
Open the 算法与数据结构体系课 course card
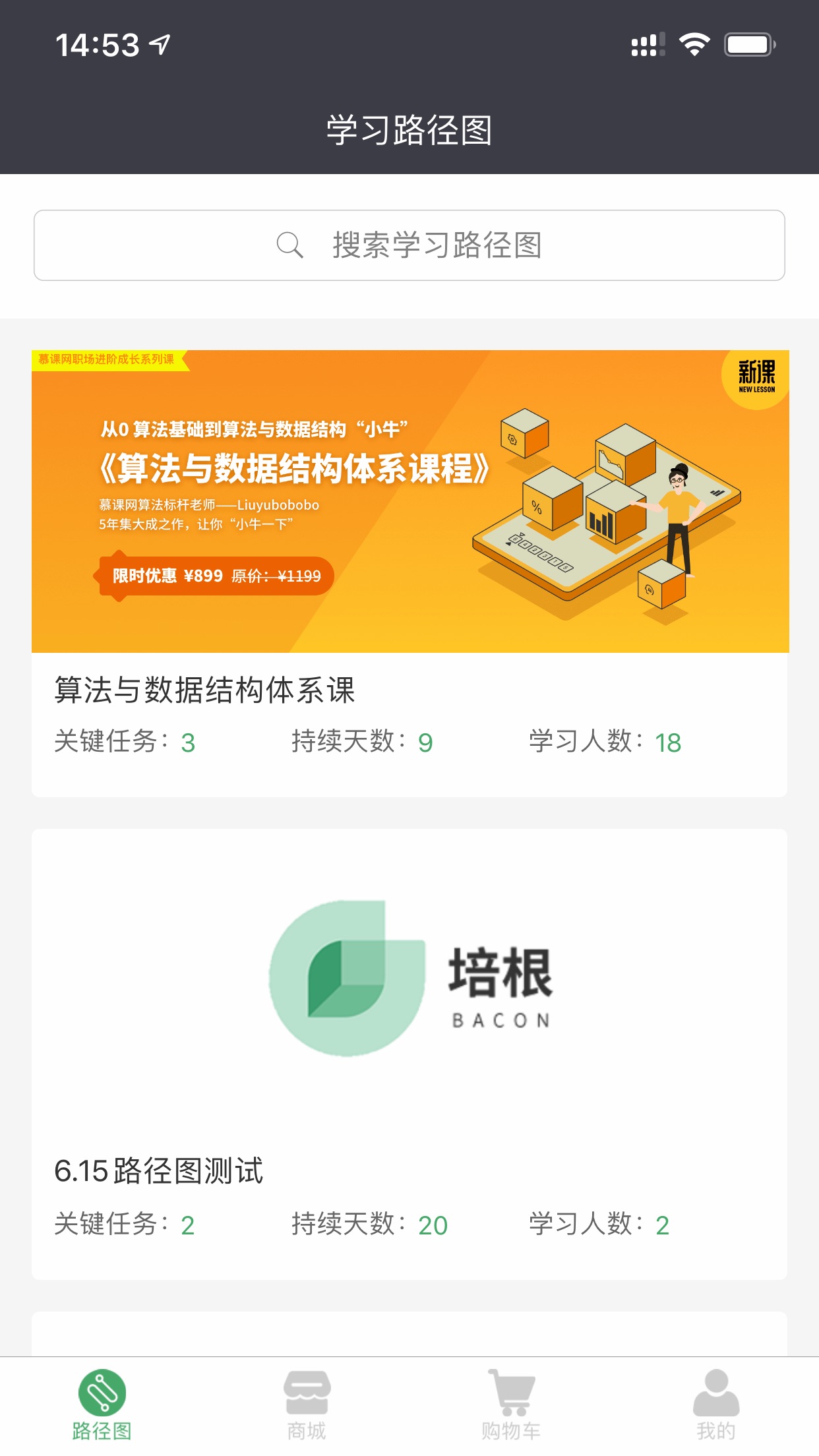(409, 573)
